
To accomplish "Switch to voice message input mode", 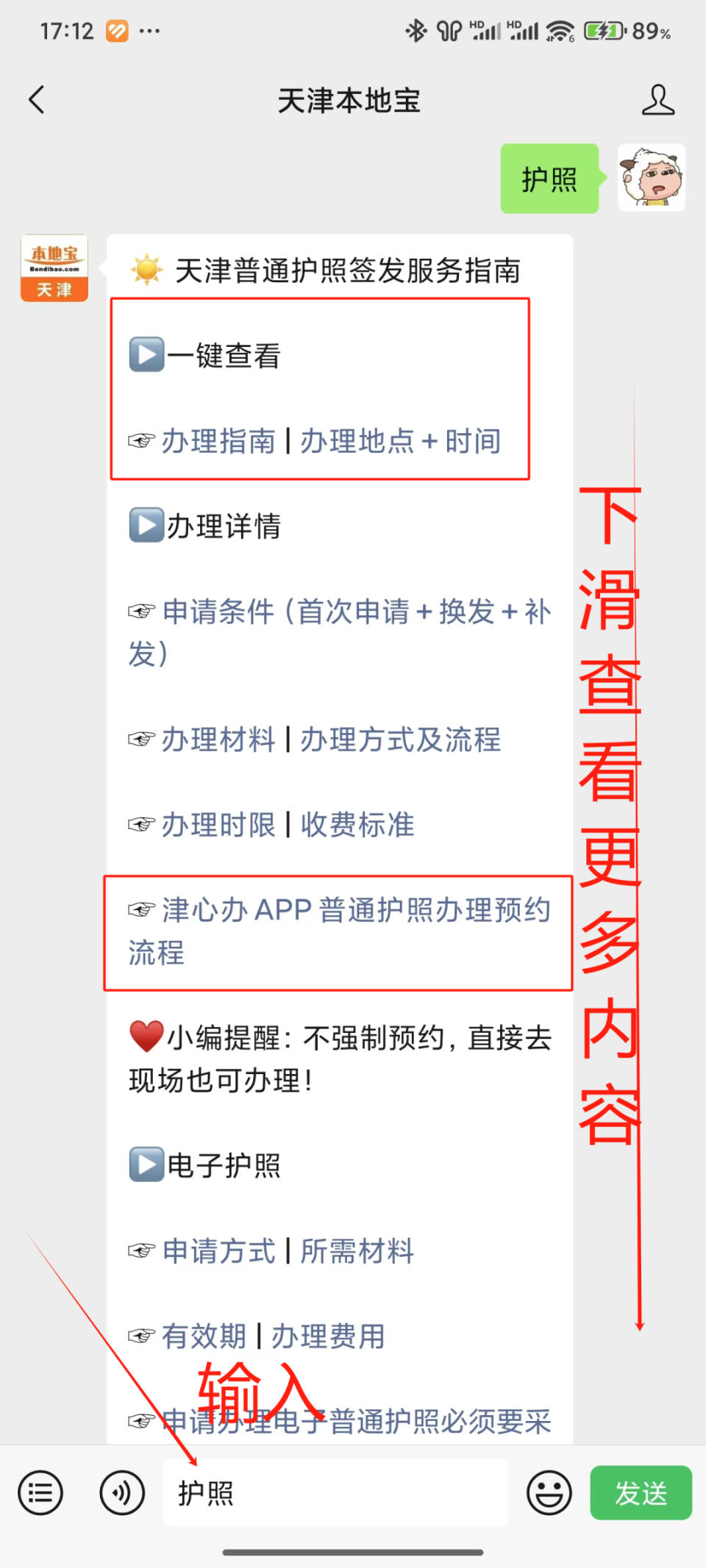I will 121,1492.
